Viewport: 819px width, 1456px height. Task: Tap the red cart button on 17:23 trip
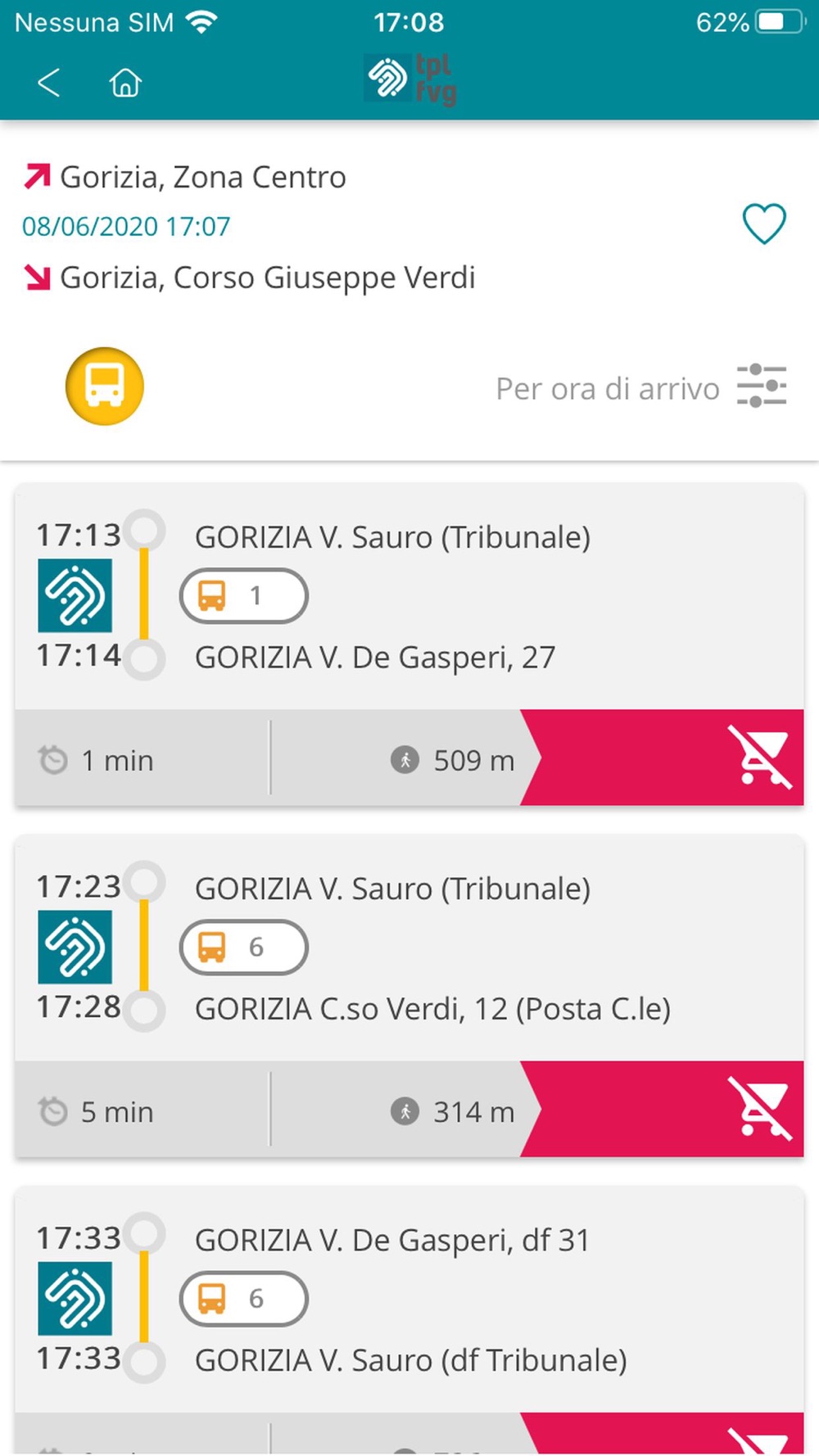tap(663, 1109)
